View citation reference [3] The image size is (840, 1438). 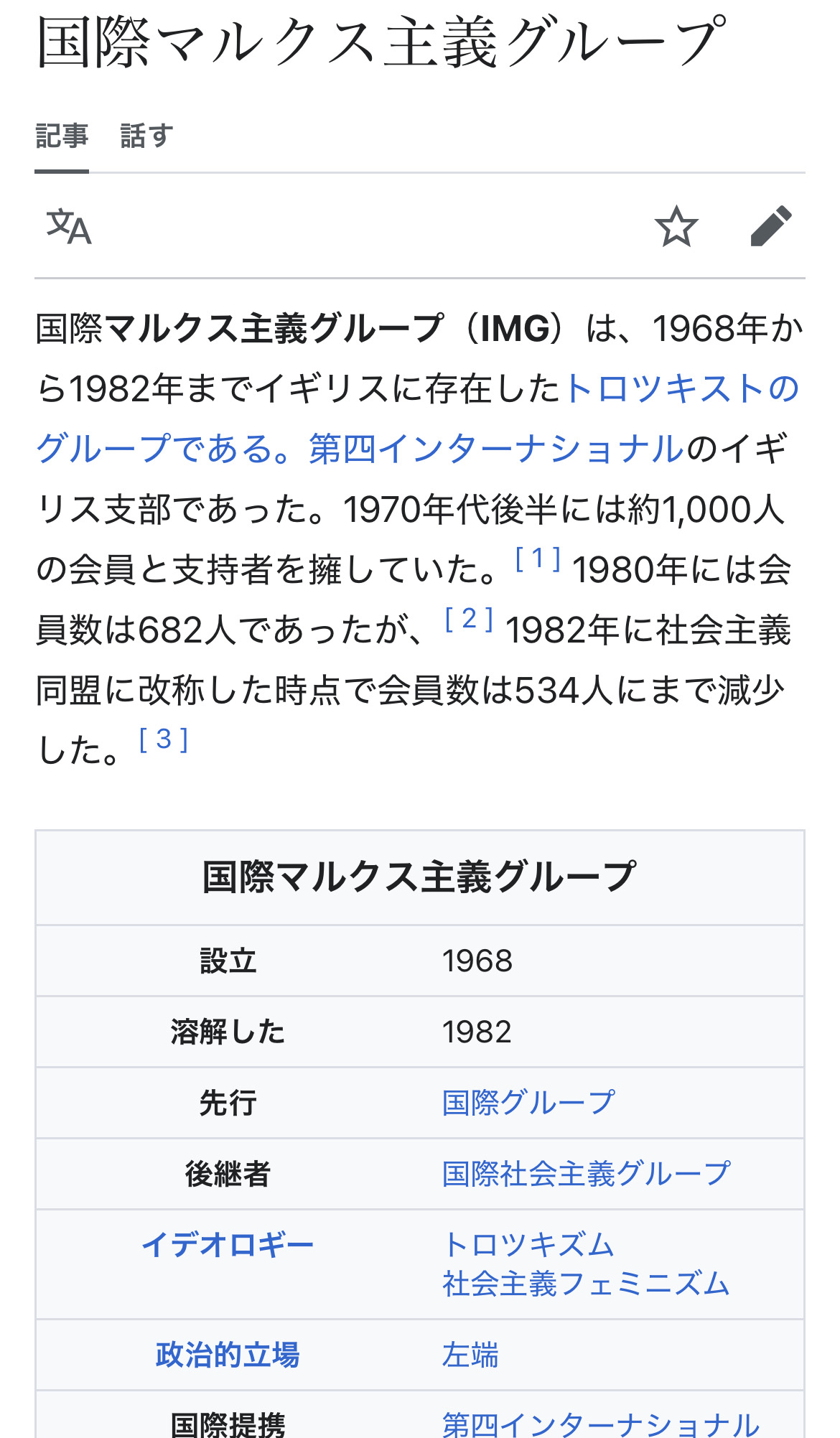[x=164, y=739]
